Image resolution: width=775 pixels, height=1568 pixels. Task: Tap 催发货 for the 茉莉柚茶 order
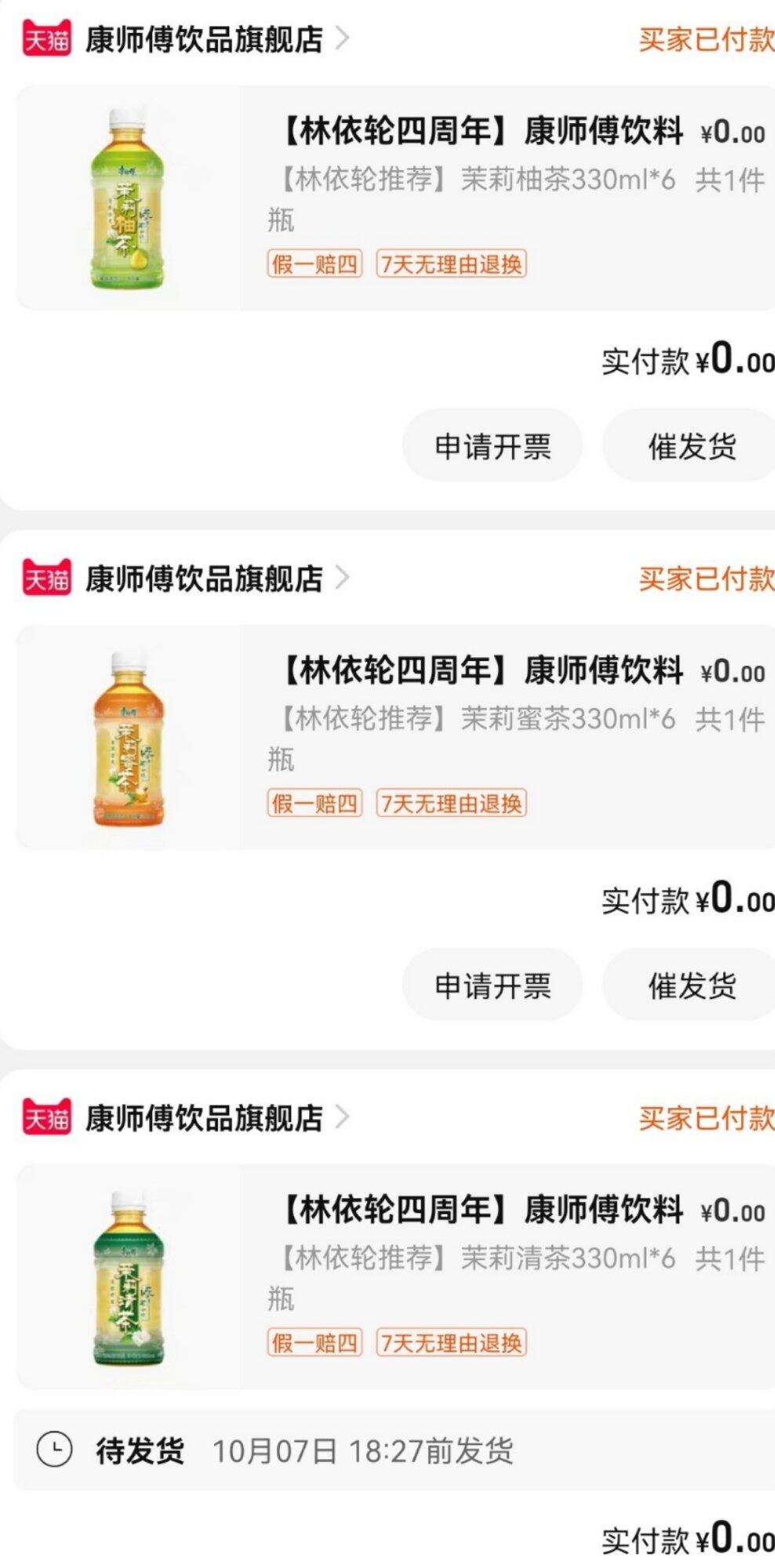click(690, 447)
